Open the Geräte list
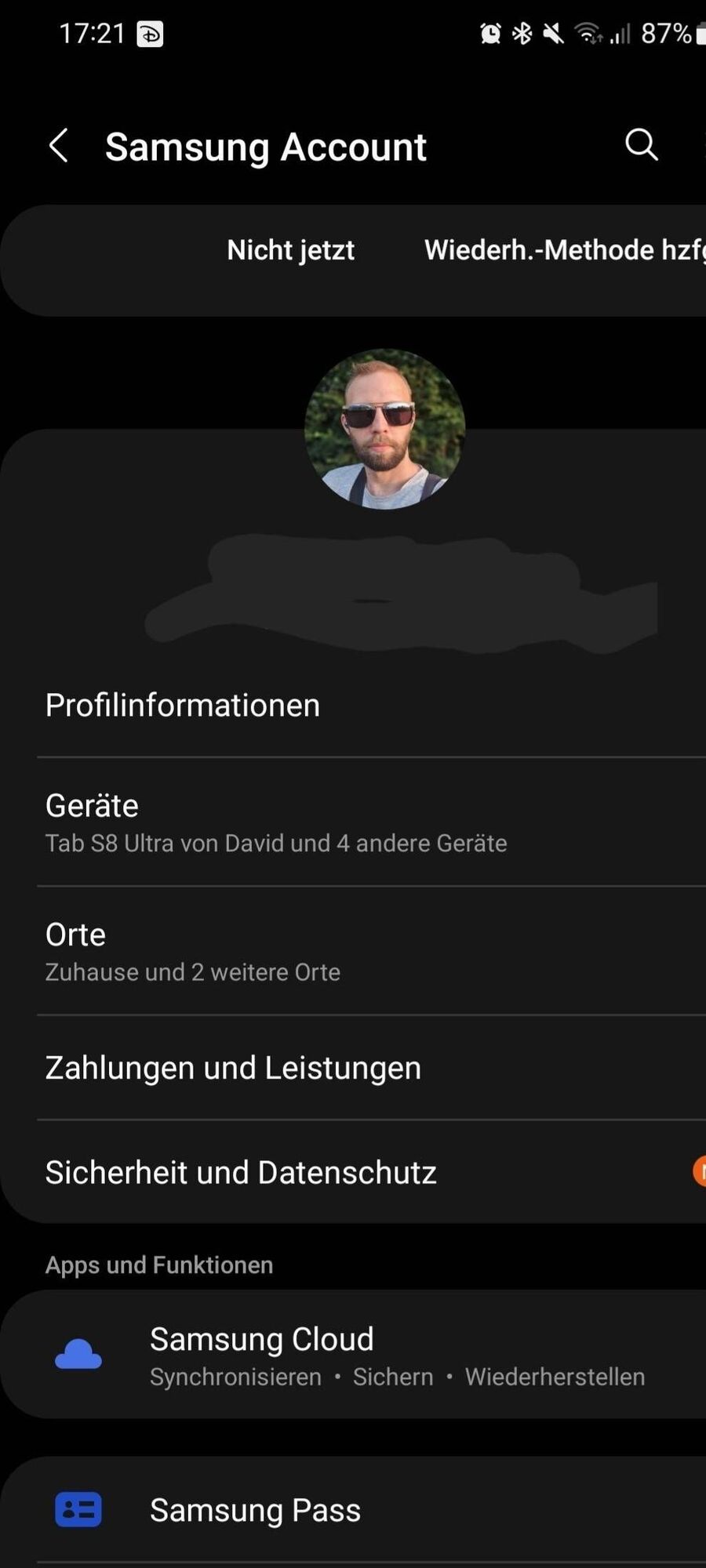 tap(275, 822)
